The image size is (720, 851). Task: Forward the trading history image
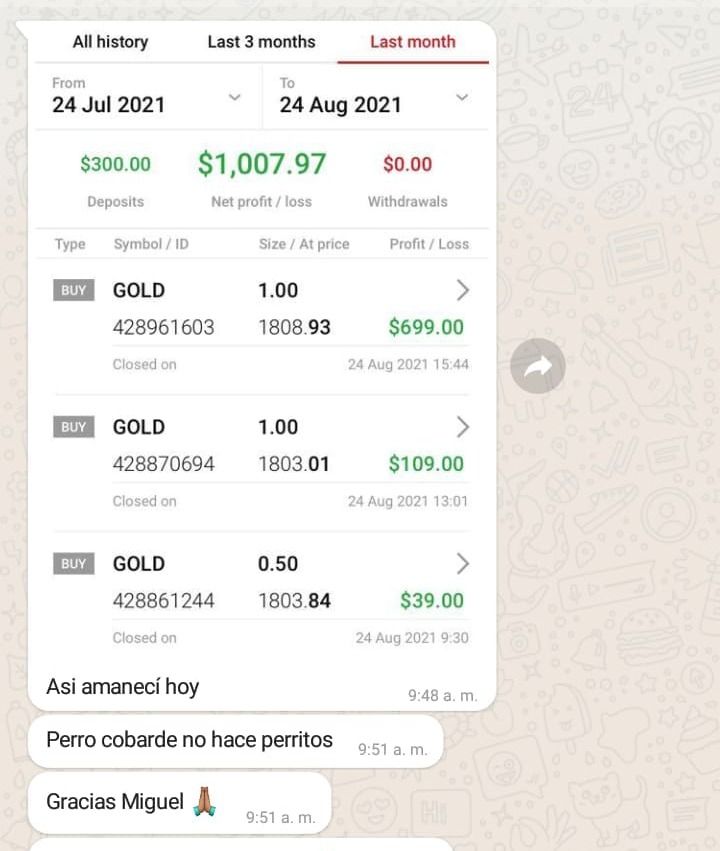click(x=538, y=367)
